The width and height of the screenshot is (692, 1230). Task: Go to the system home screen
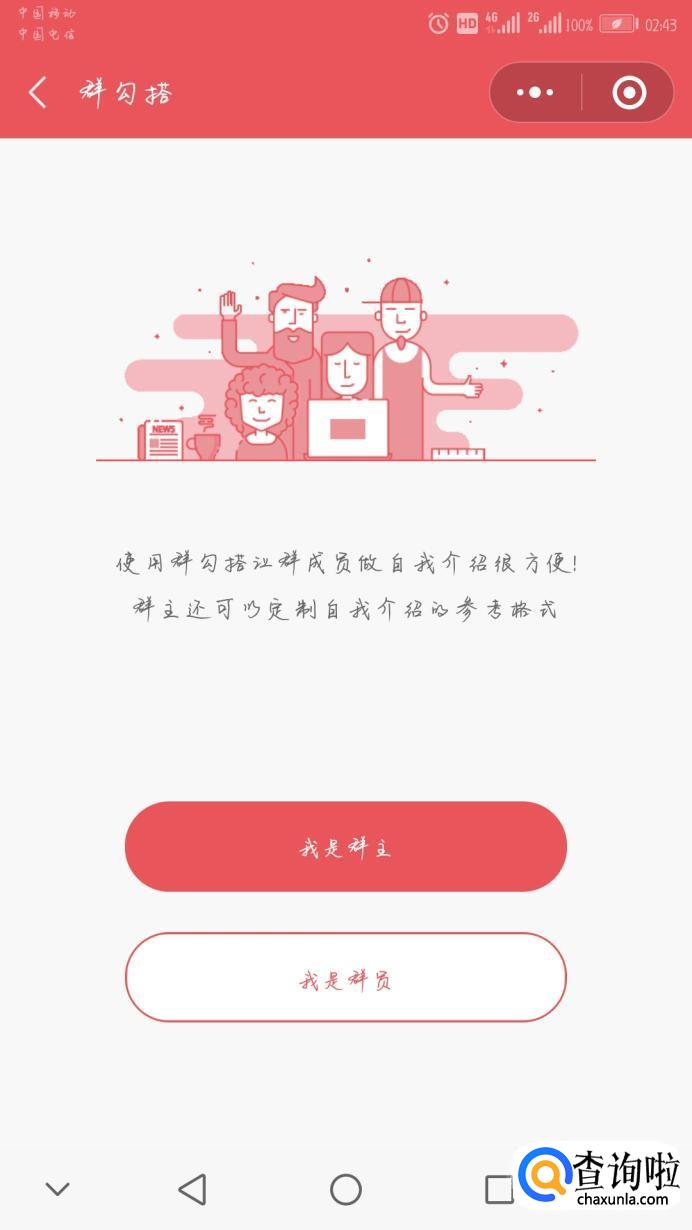(345, 1189)
